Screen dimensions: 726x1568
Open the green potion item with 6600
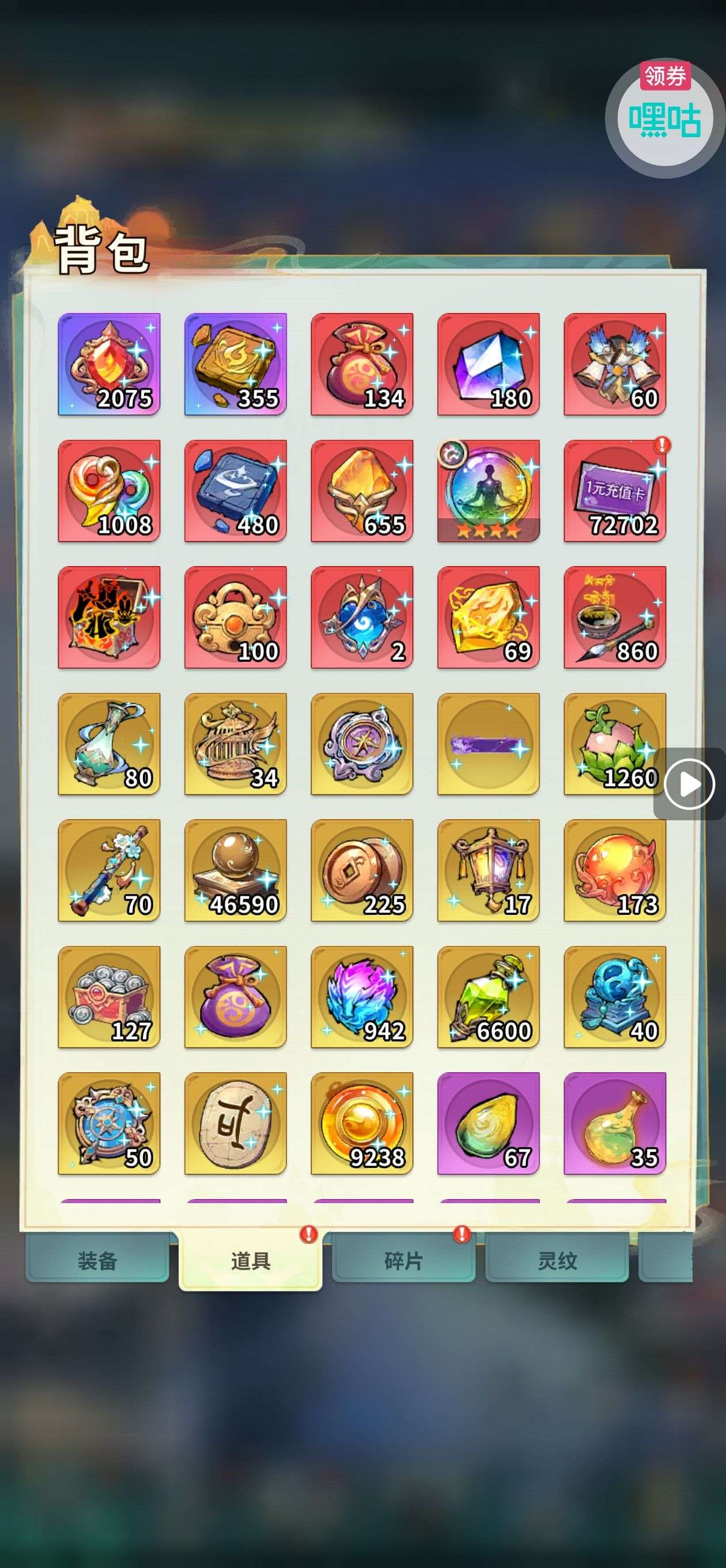tap(488, 997)
